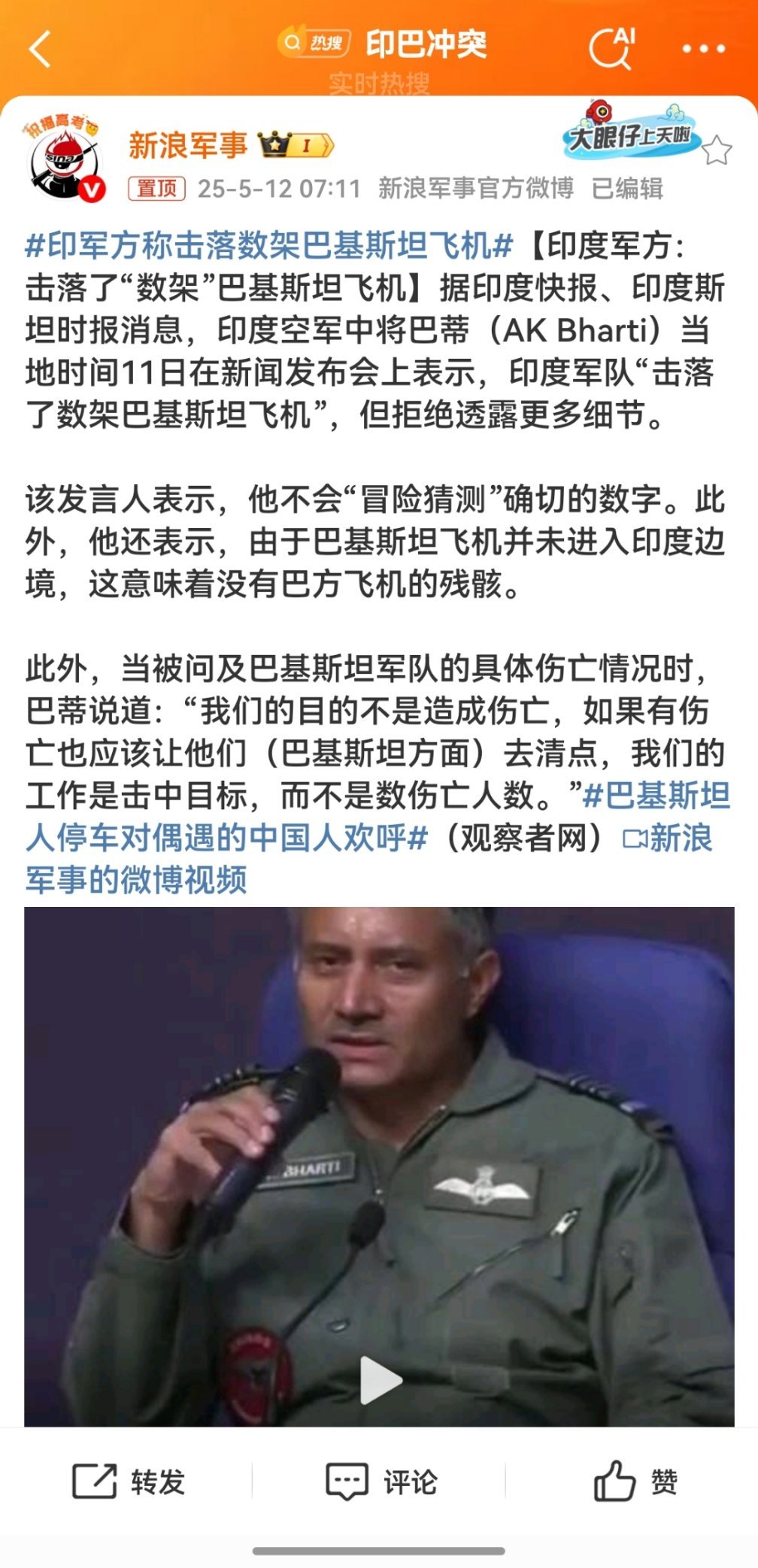758x1568 pixels.
Task: Open hashtag #巴基斯坦人停车对偶遇的中国人欢呼#
Action: tap(226, 837)
